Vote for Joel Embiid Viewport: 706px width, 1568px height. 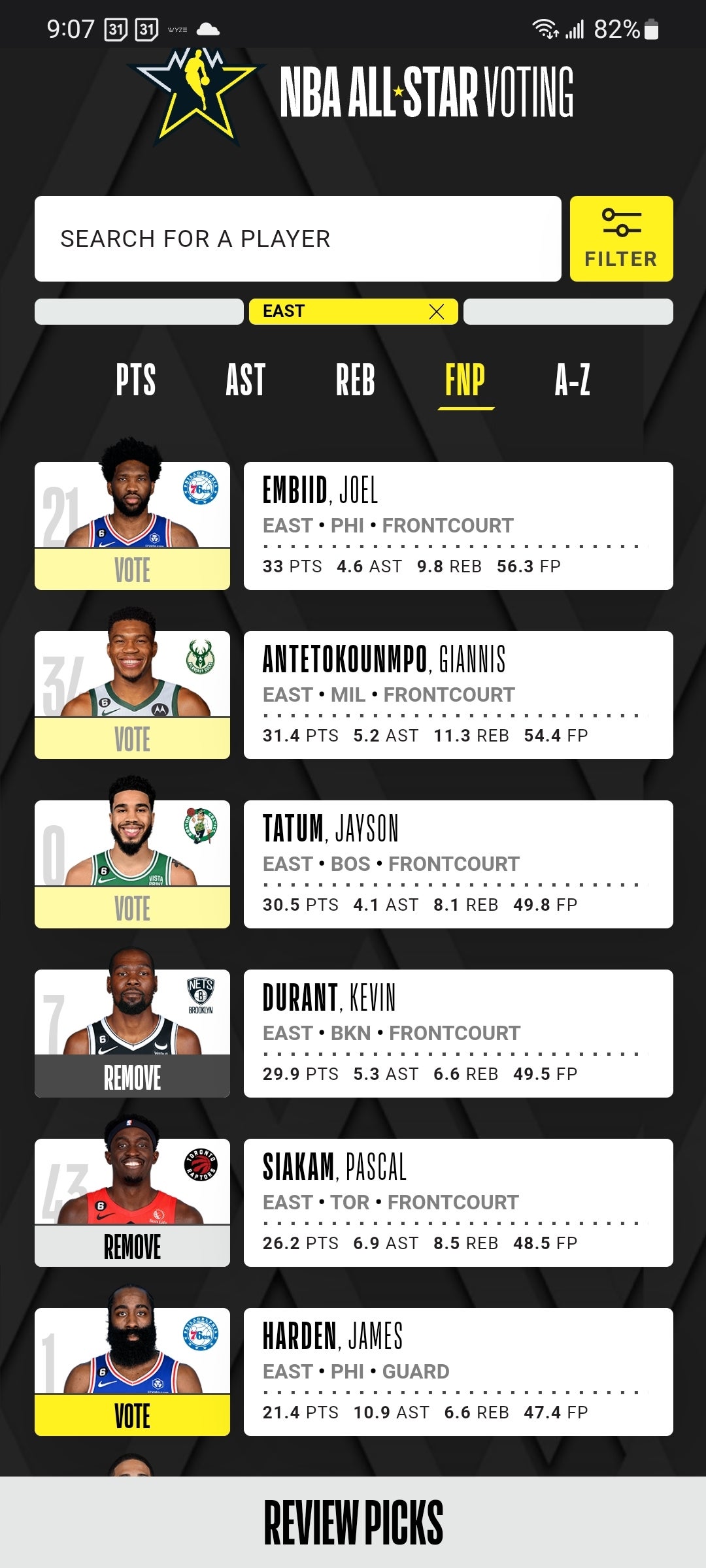click(x=132, y=570)
